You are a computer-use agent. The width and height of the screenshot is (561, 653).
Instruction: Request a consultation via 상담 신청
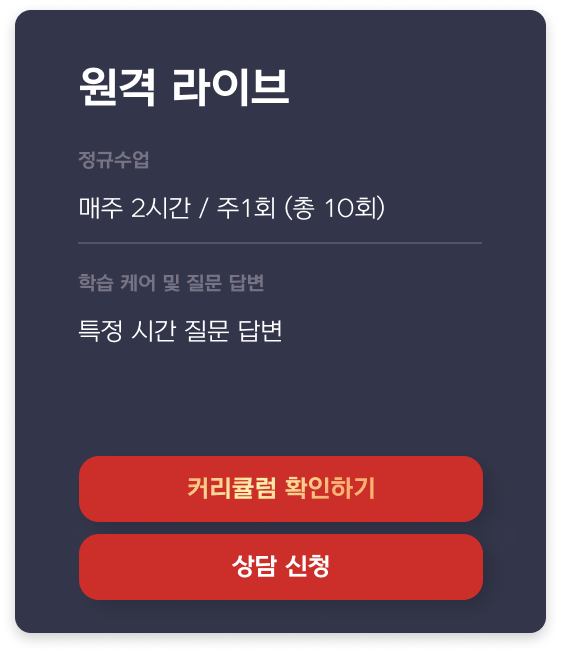tap(281, 566)
